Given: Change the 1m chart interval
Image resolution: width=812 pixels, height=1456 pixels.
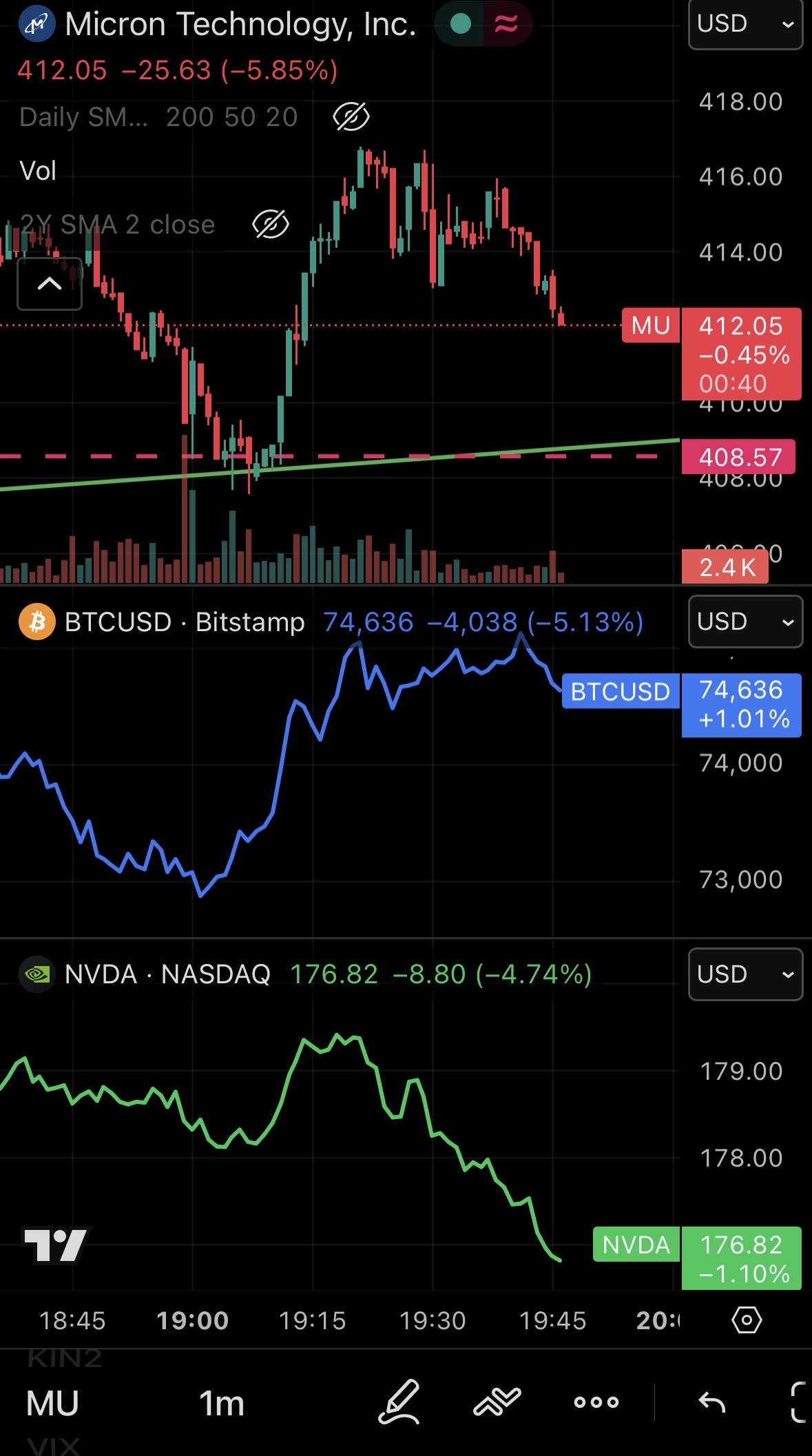Looking at the screenshot, I should click(221, 1403).
